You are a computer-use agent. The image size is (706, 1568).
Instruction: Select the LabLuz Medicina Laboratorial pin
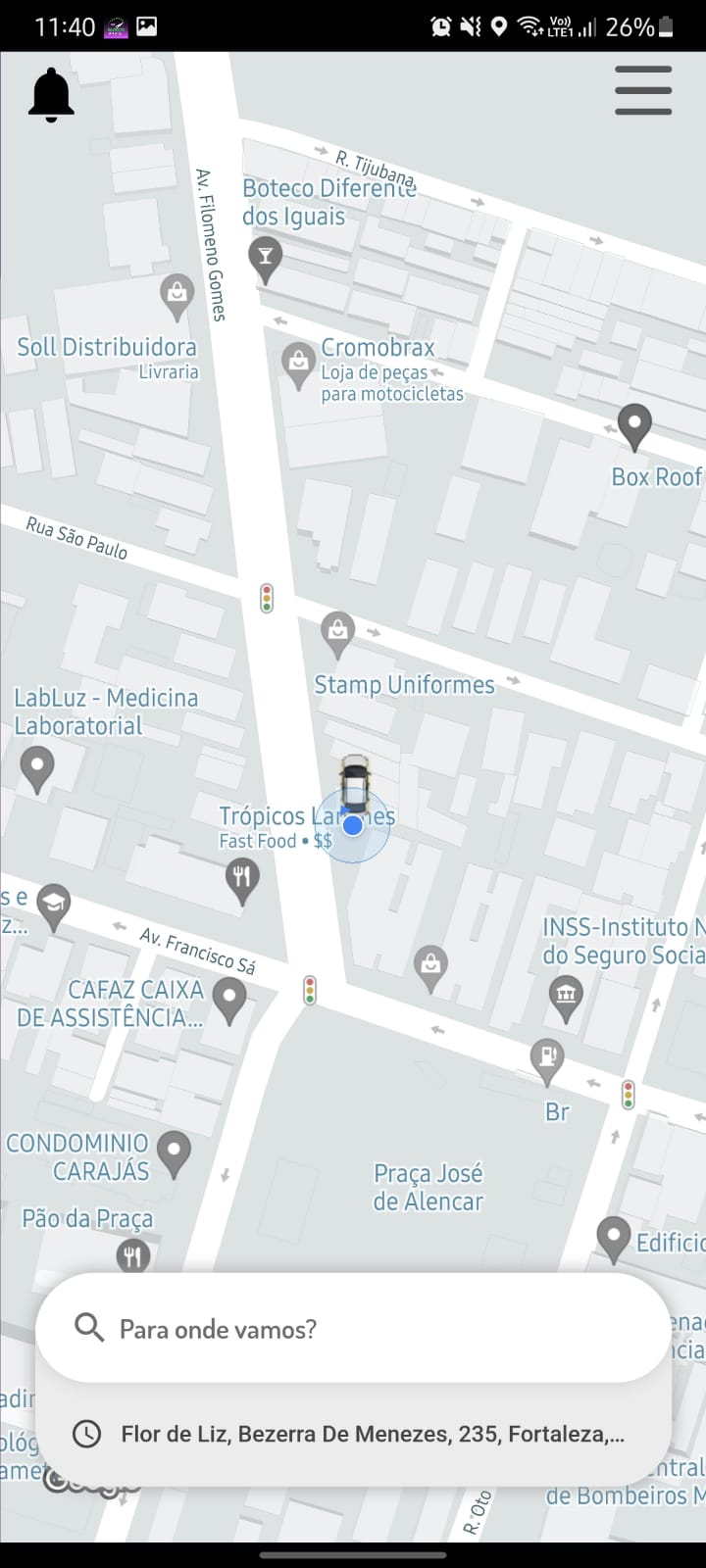[x=37, y=767]
